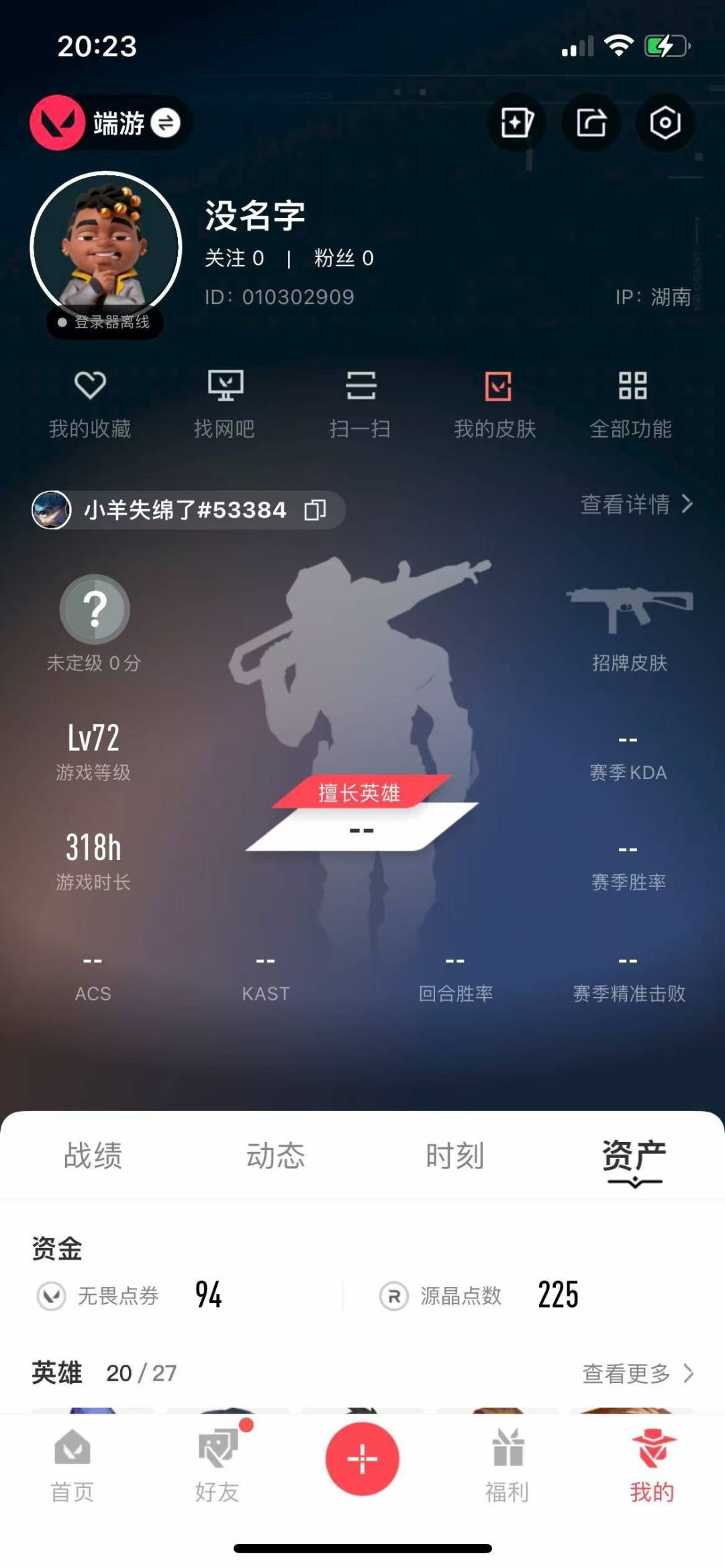Switch to the 战绩 tab
The image size is (725, 1568).
[x=93, y=1155]
